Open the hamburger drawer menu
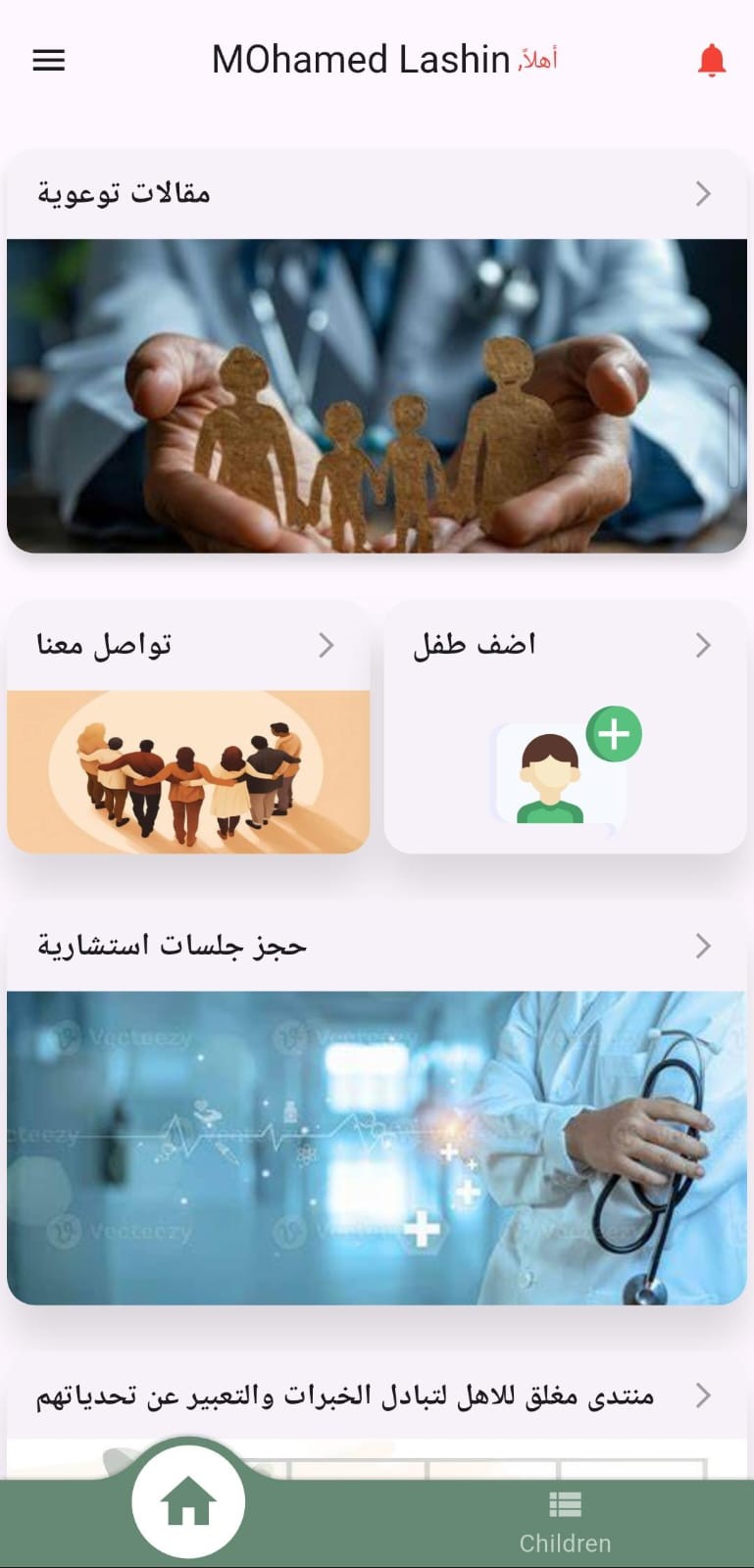Viewport: 754px width, 1568px height. (x=48, y=61)
